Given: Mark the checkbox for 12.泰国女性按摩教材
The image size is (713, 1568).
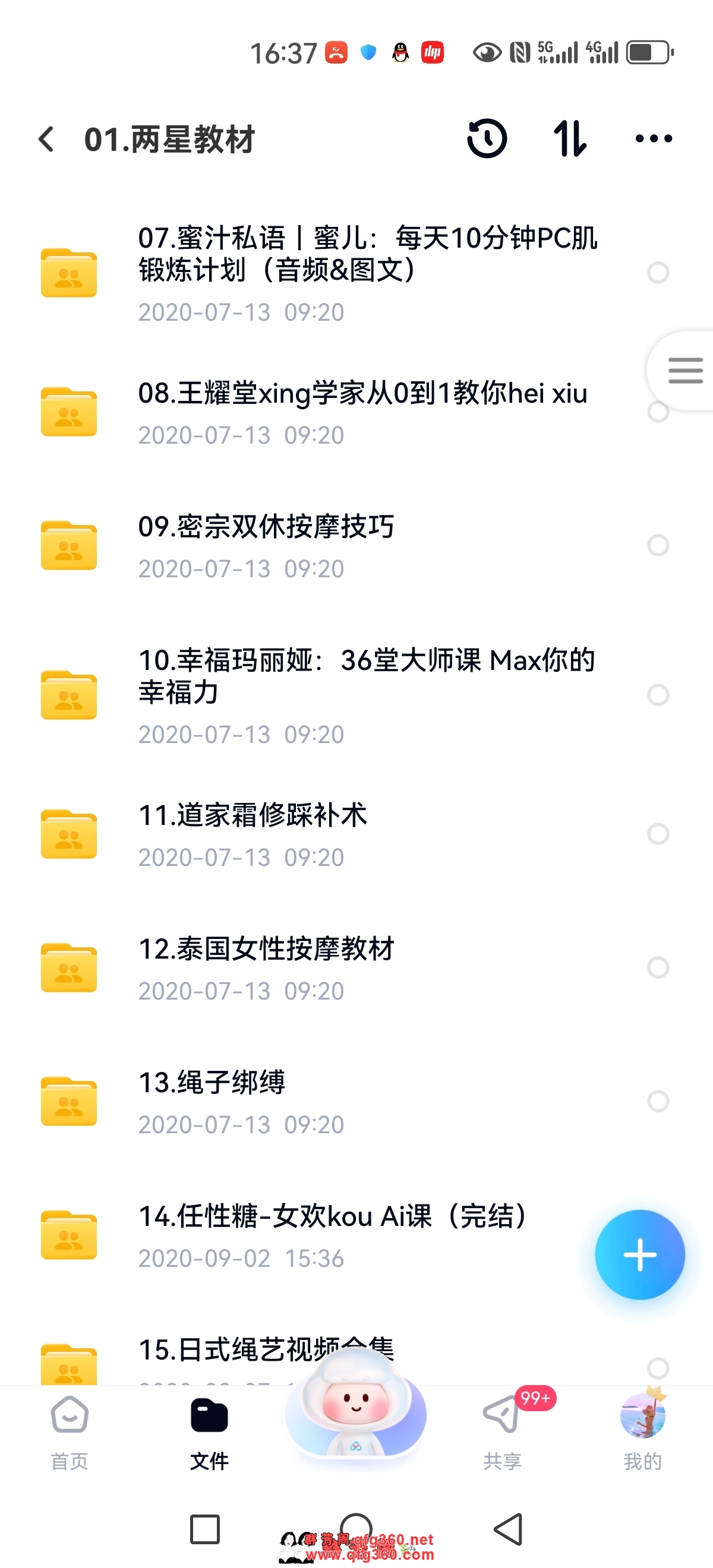Looking at the screenshot, I should pyautogui.click(x=658, y=967).
